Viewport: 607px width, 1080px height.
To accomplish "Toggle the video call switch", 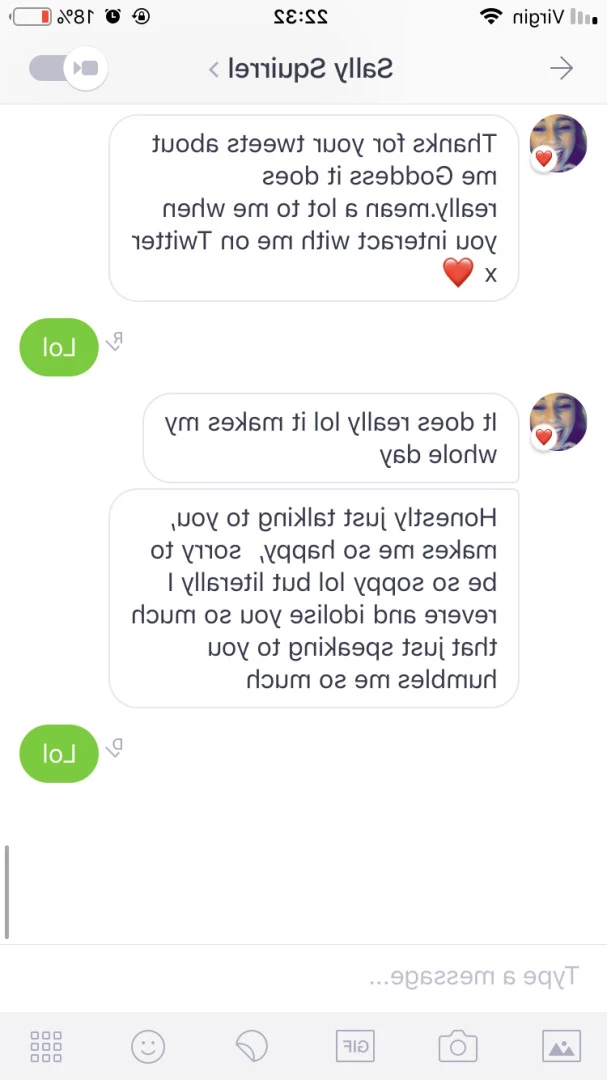I will tap(68, 68).
